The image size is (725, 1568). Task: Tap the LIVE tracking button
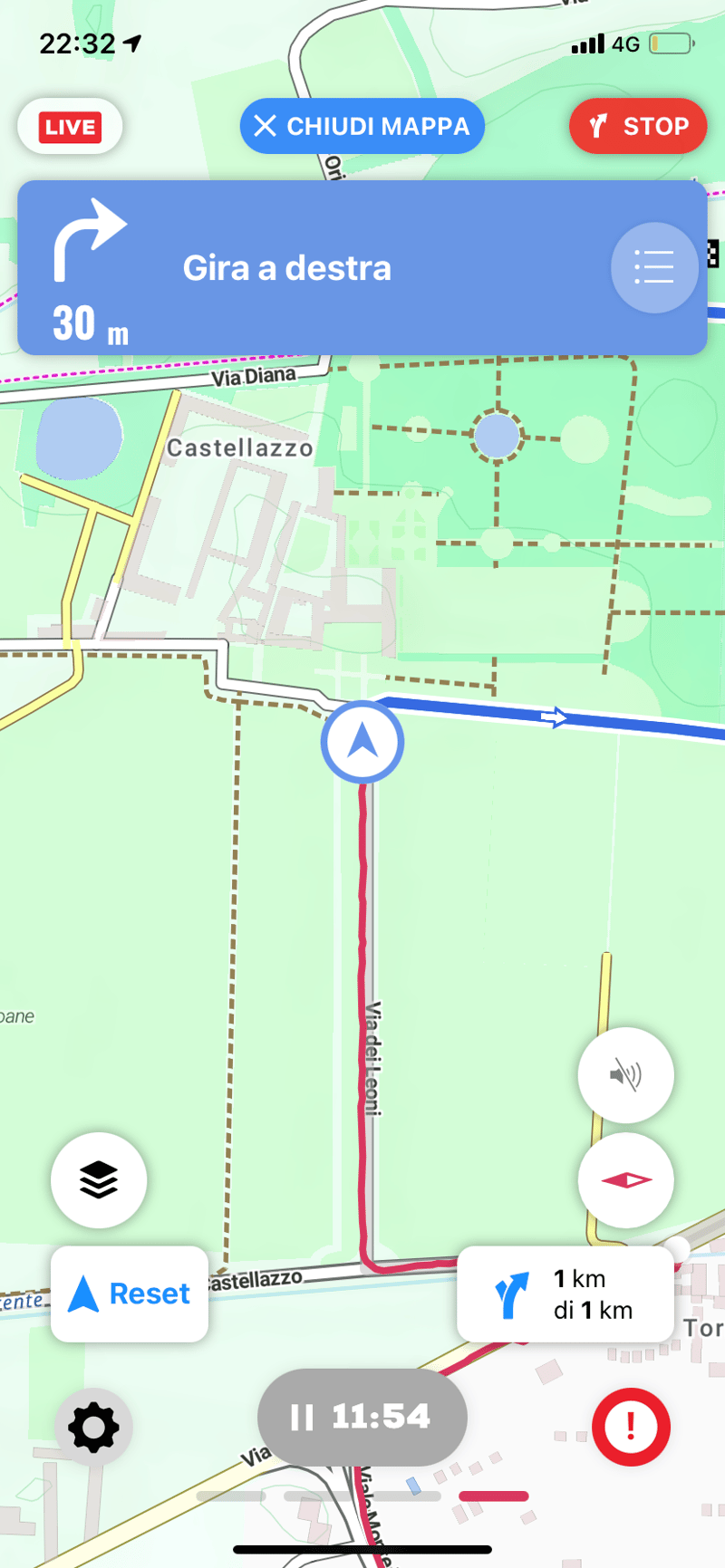pyautogui.click(x=70, y=127)
